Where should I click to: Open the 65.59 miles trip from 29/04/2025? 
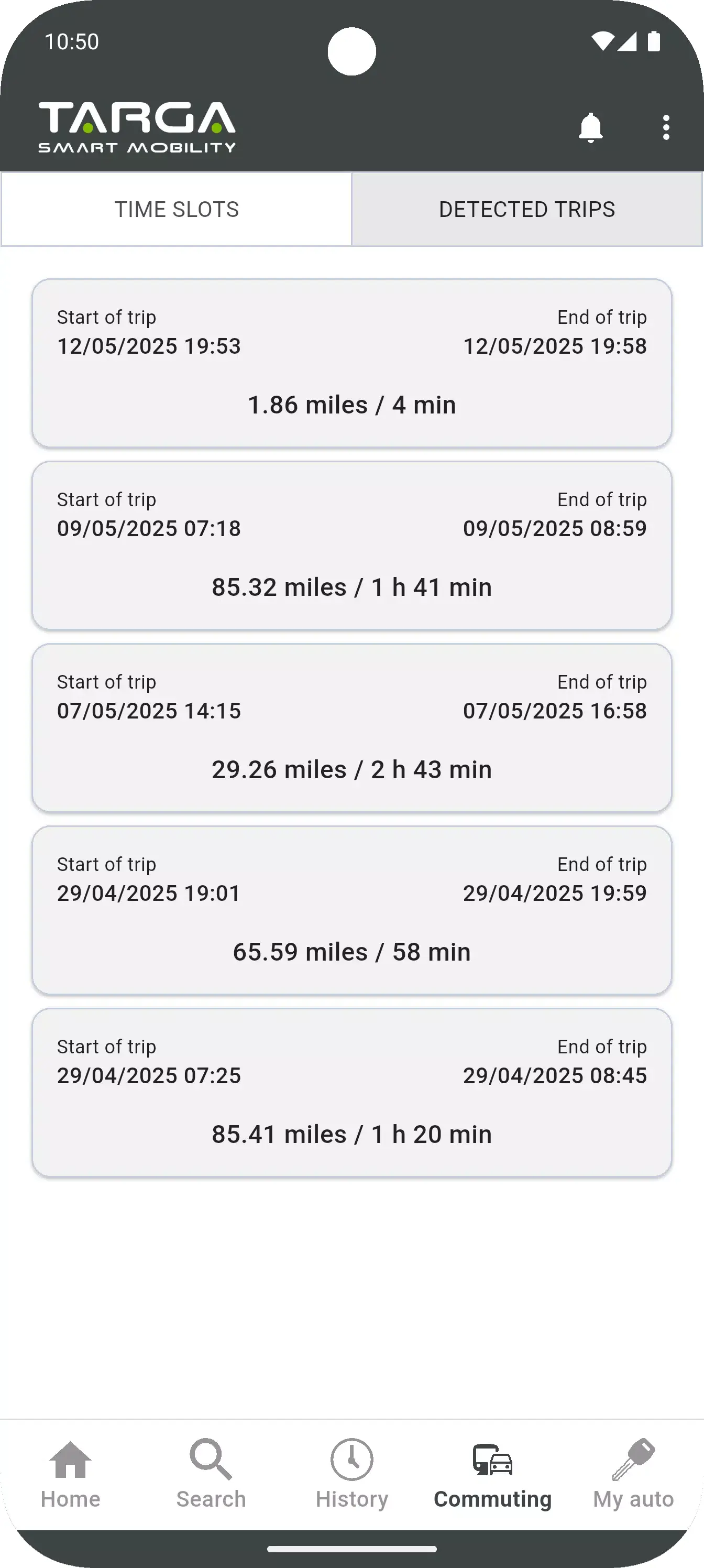tap(351, 909)
